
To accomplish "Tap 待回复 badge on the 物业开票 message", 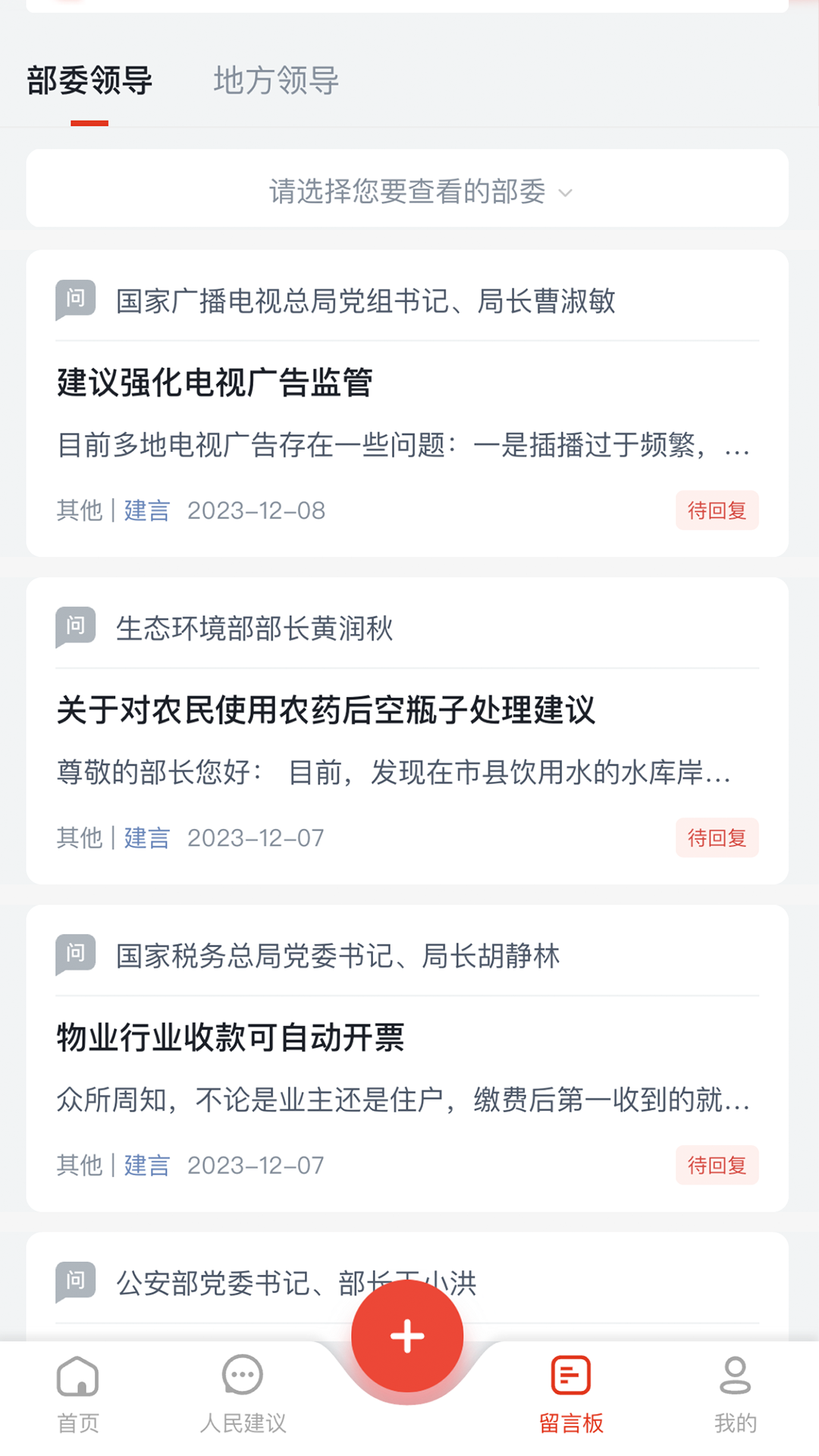I will (716, 1166).
